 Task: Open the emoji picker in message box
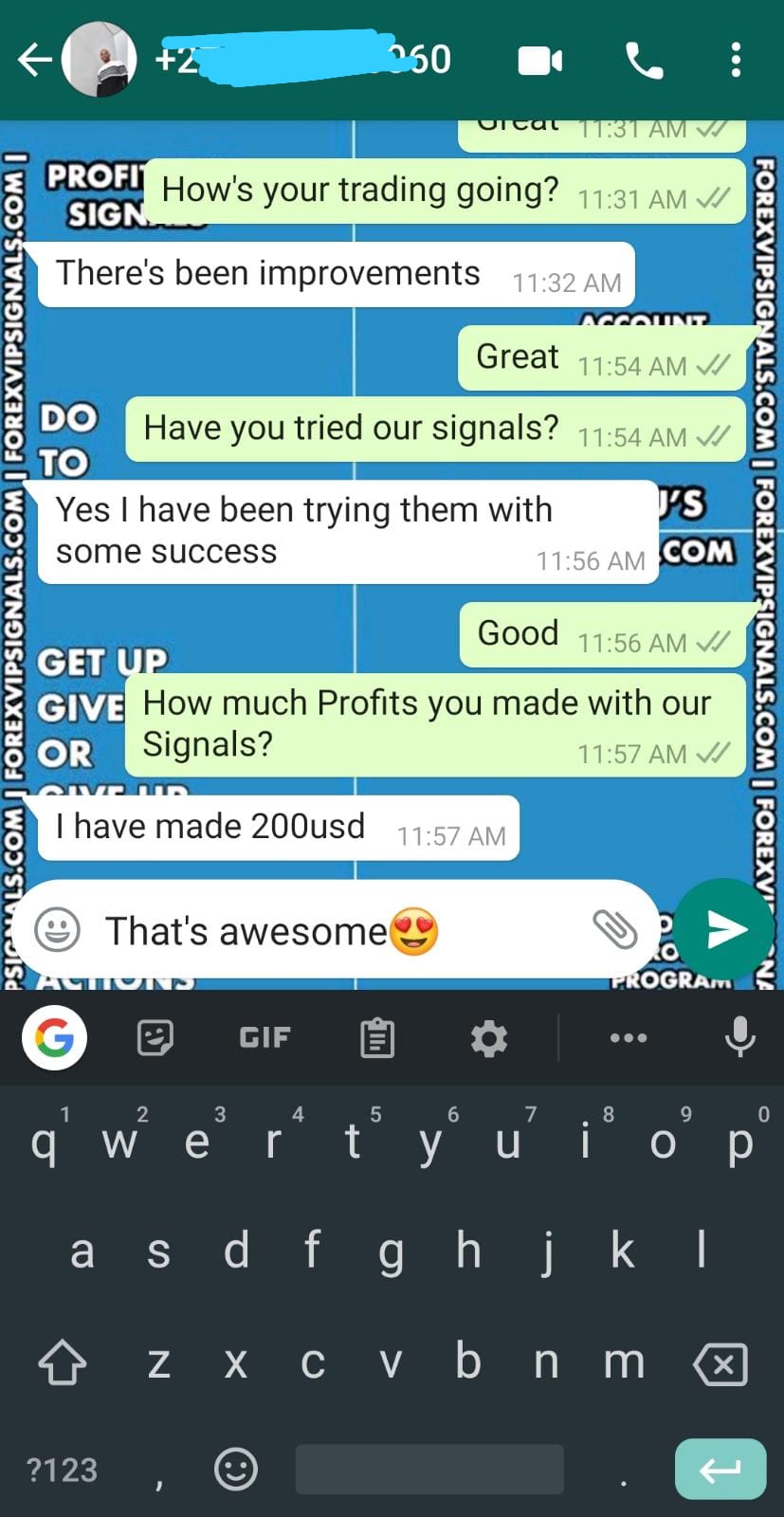tap(58, 930)
